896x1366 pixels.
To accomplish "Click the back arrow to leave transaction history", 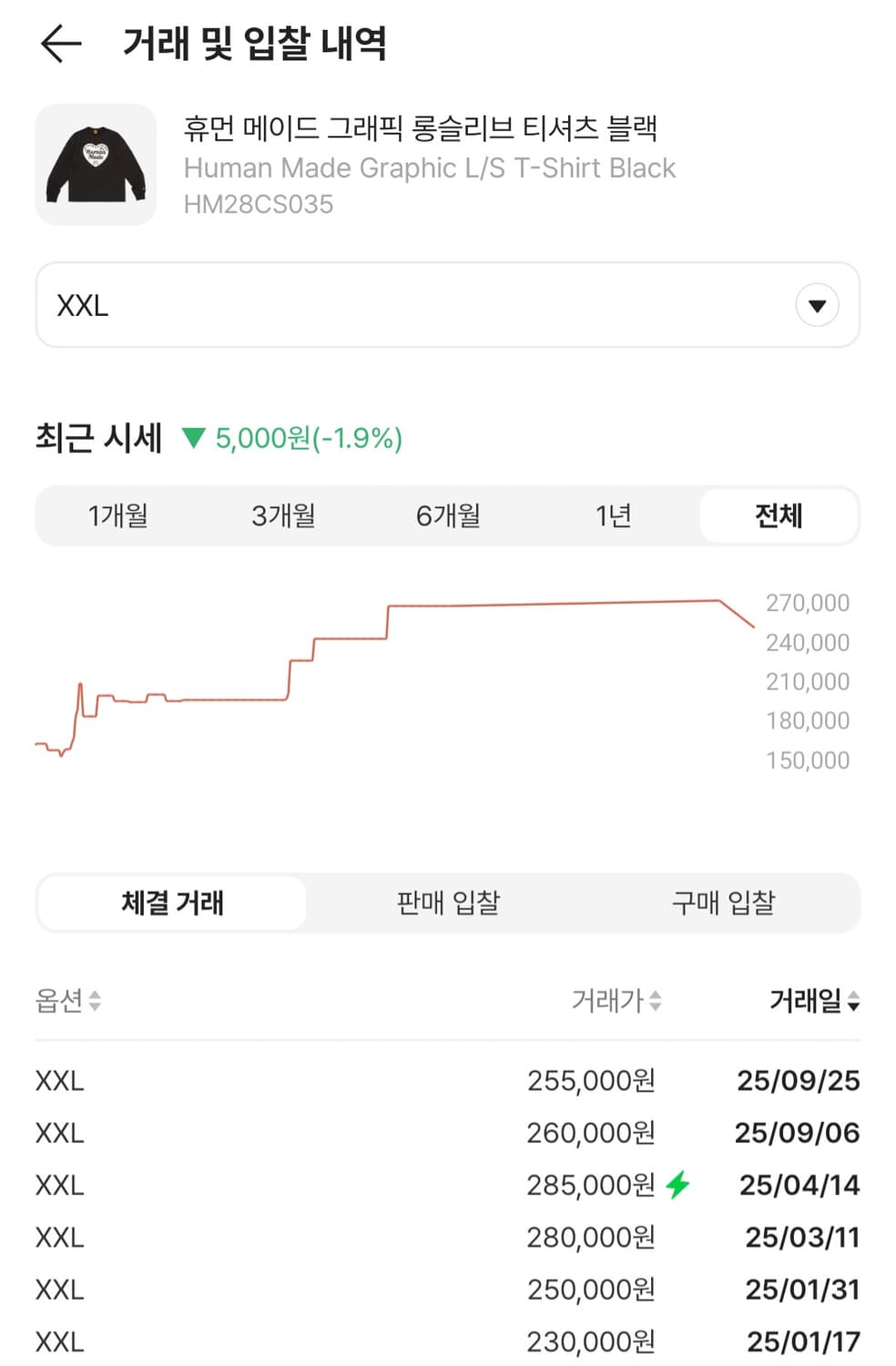I will point(60,43).
